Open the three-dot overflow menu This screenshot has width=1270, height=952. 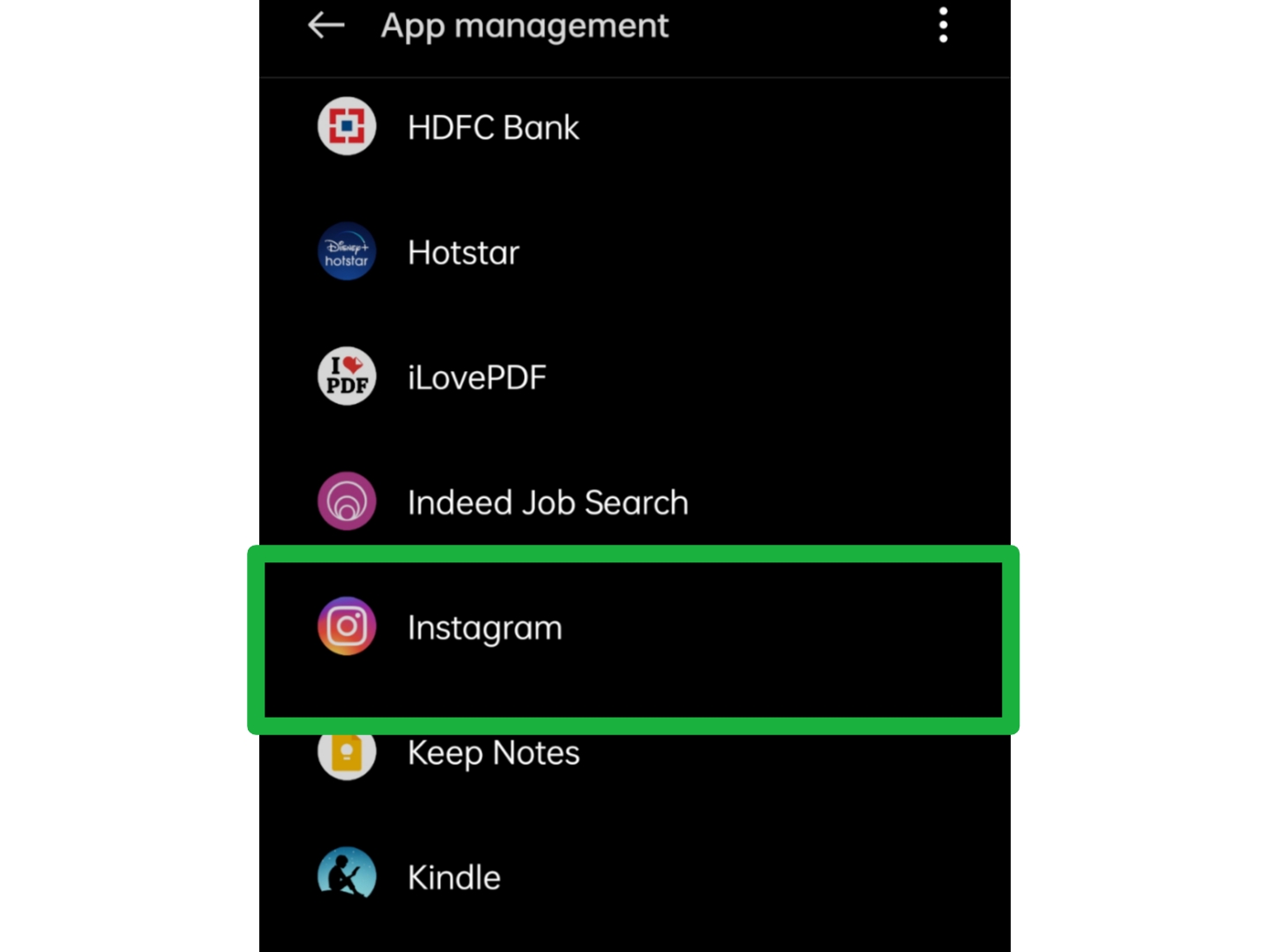pyautogui.click(x=943, y=26)
